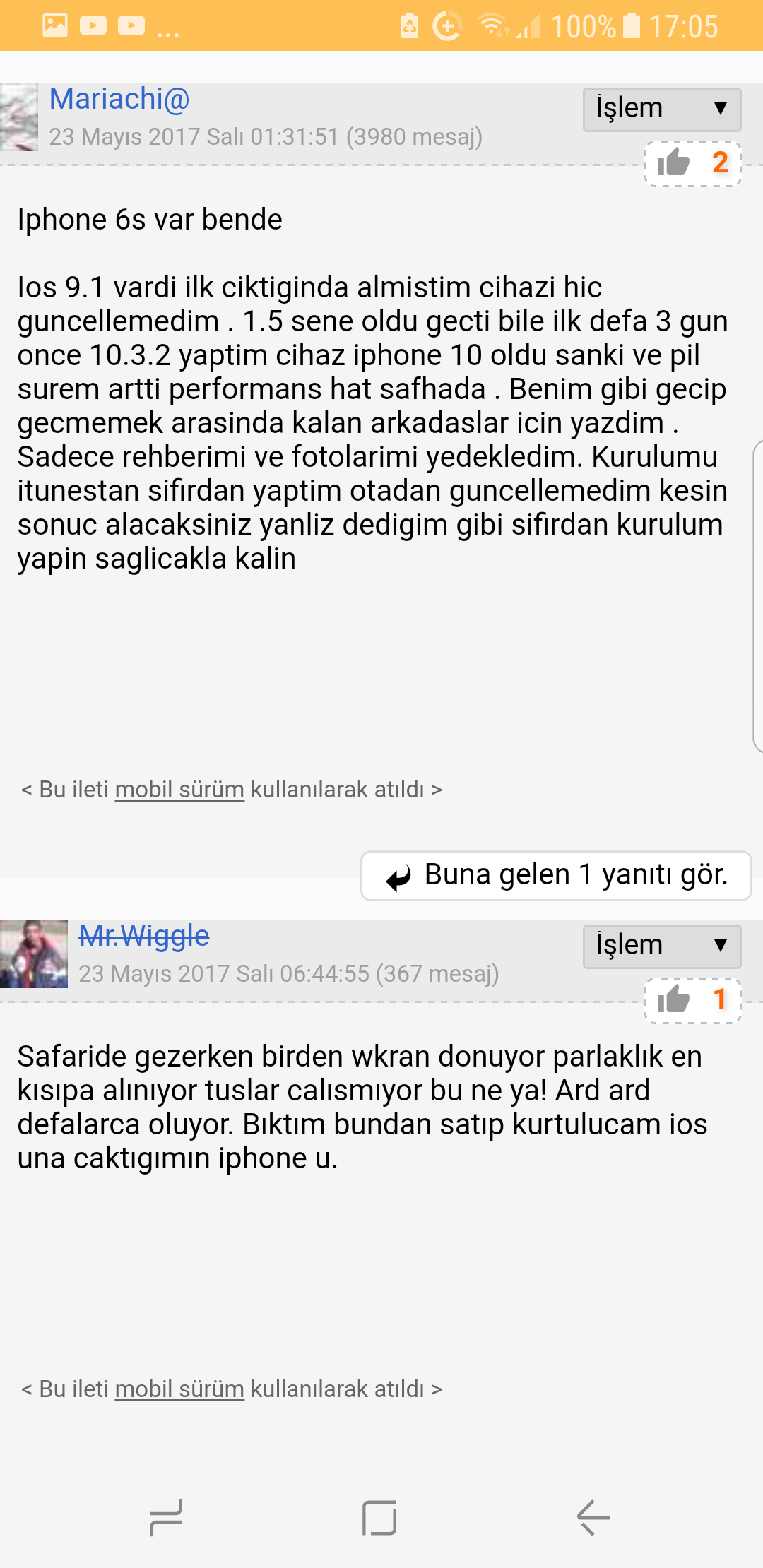
Task: View the 1 reply via 'Buna gelen 1 yanıtı gör'
Action: pos(556,876)
